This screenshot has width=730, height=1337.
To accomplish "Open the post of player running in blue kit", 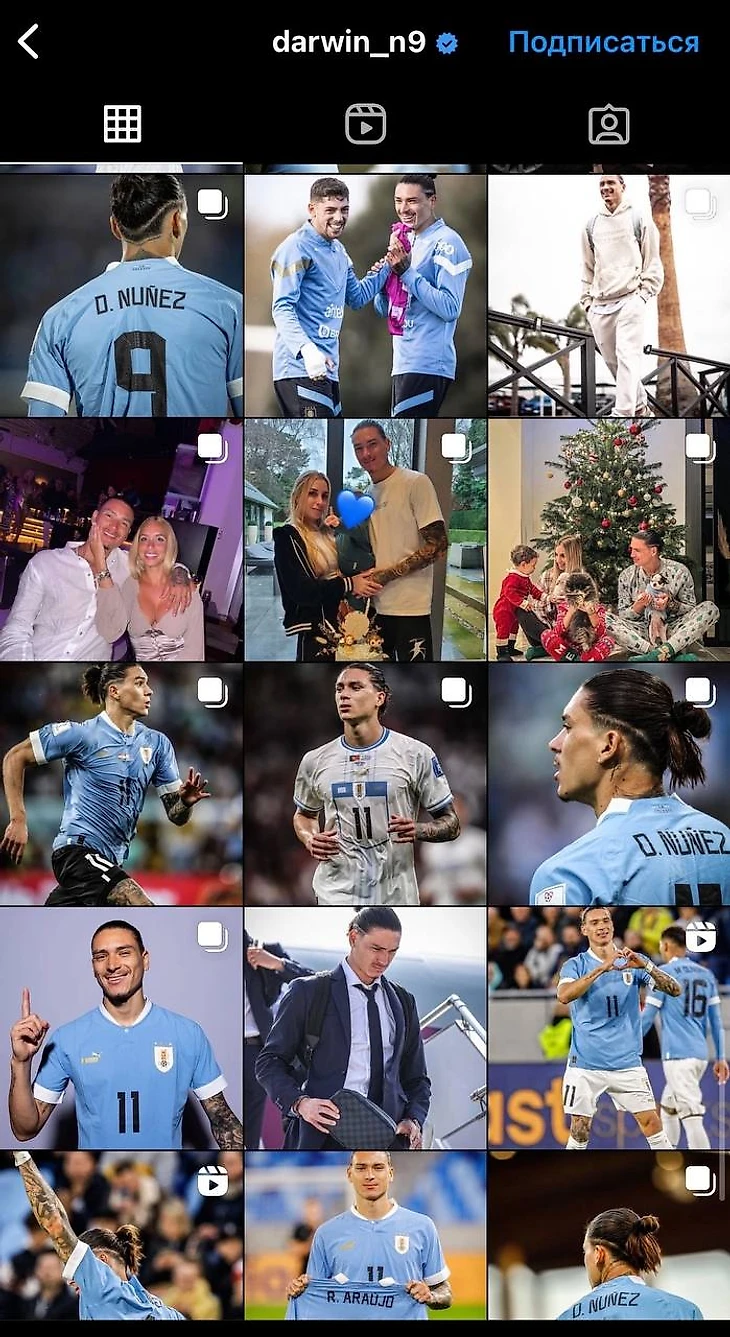I will coord(121,784).
